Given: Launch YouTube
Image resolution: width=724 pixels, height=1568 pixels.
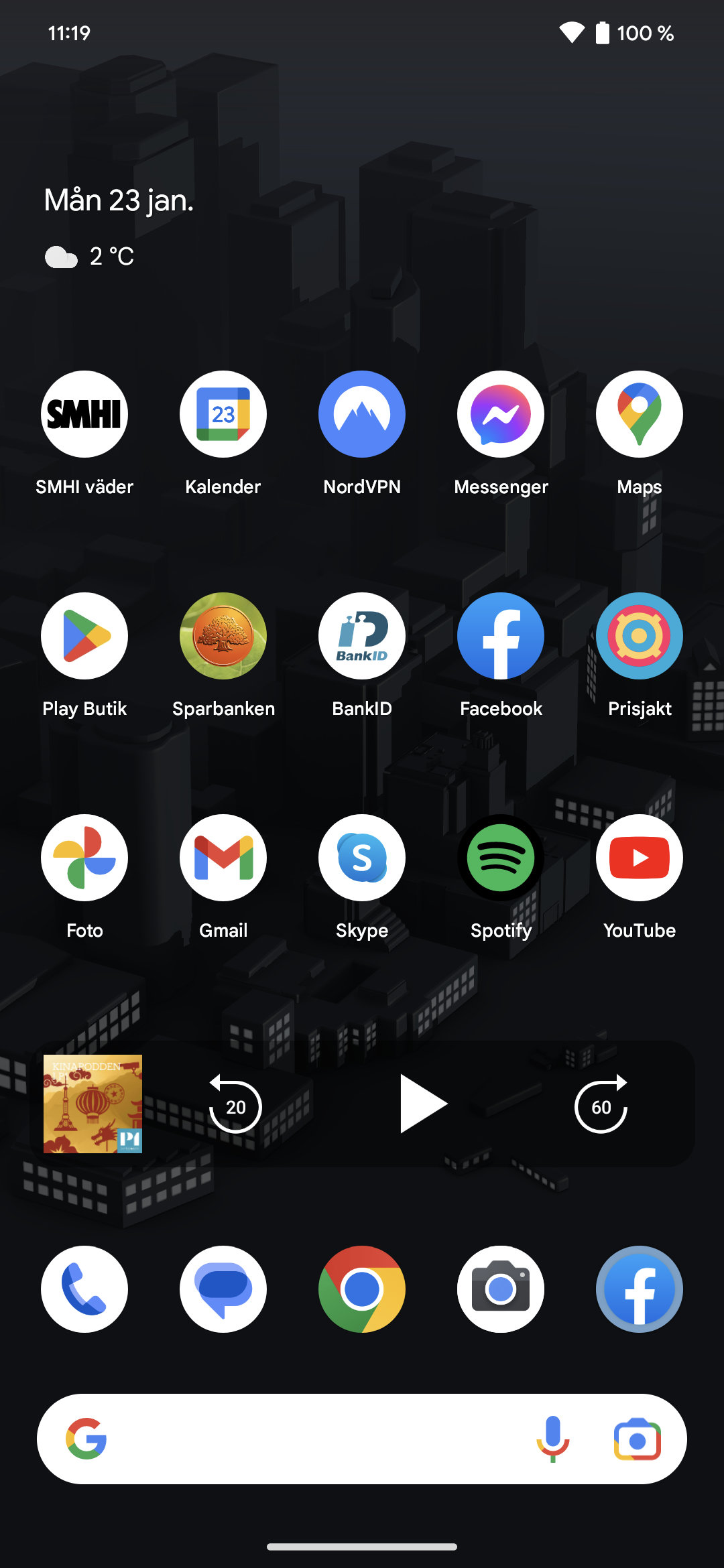Looking at the screenshot, I should [640, 858].
